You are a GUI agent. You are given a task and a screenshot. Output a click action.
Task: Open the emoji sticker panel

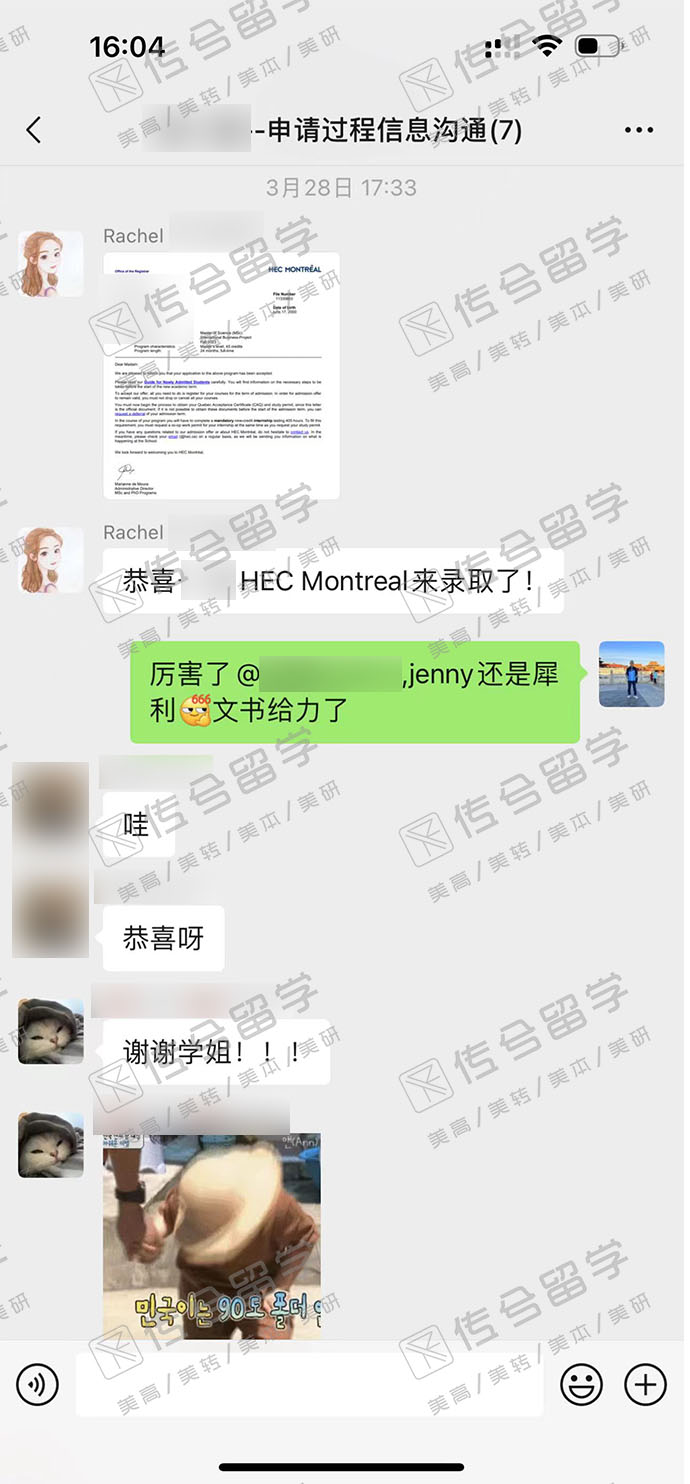[581, 1385]
